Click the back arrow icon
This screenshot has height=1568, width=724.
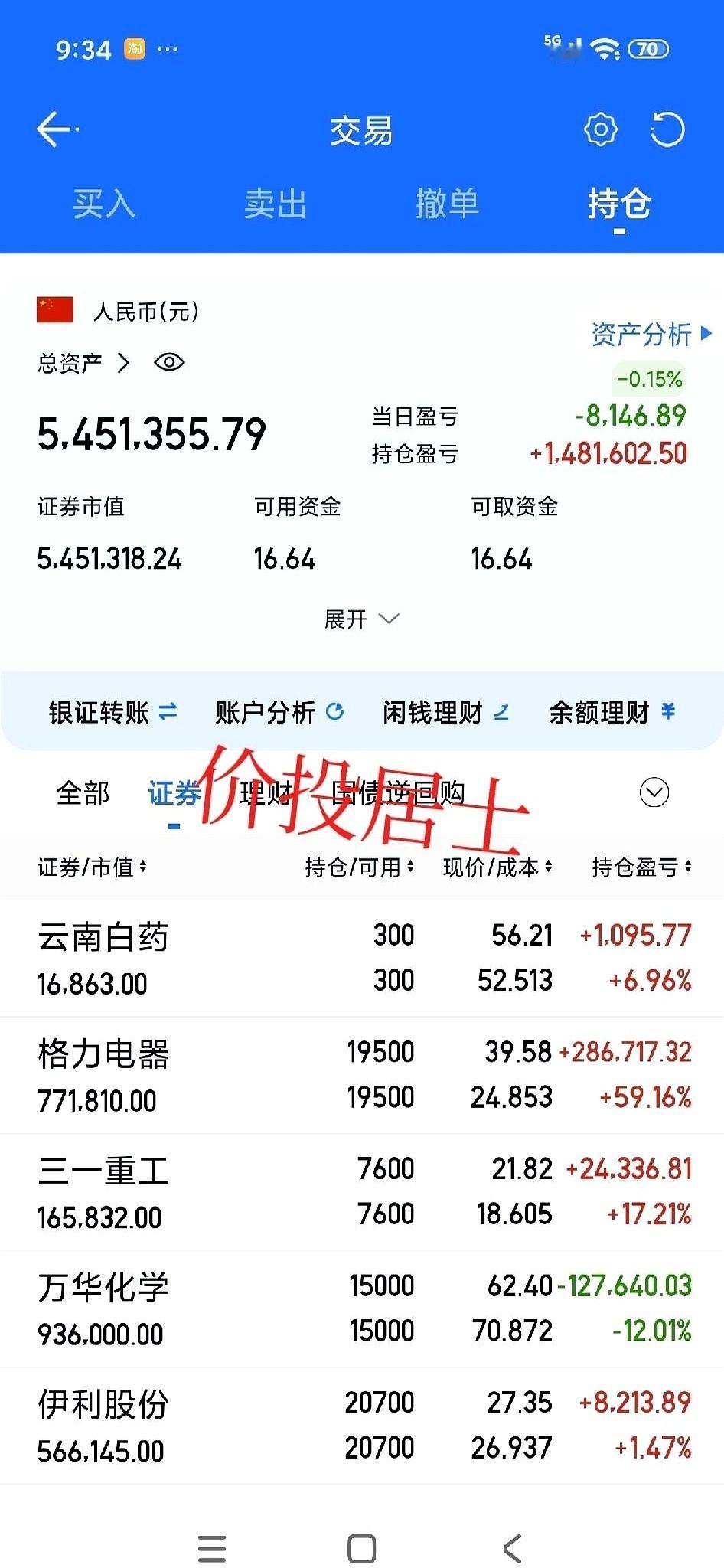click(x=53, y=129)
